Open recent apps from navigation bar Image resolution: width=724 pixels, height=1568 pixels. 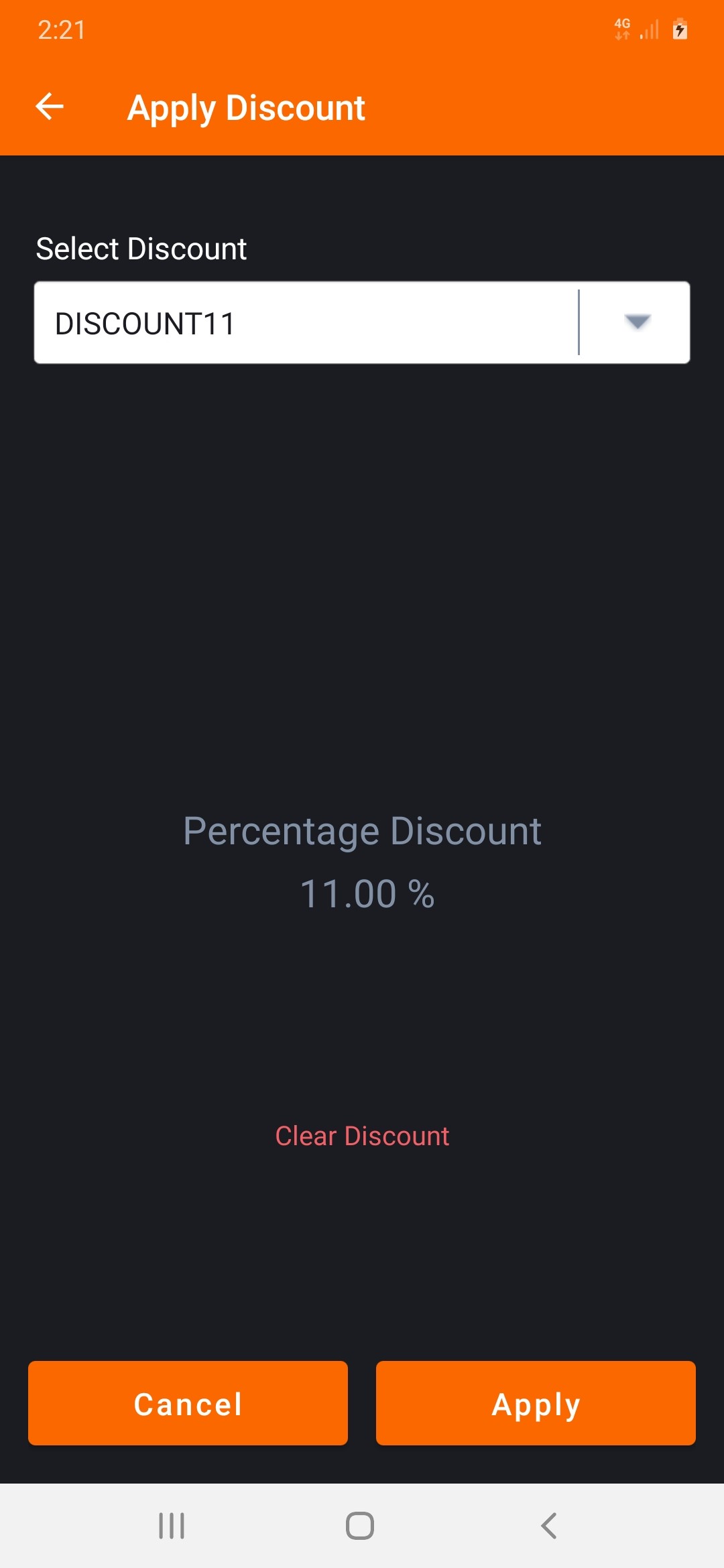[x=172, y=1526]
